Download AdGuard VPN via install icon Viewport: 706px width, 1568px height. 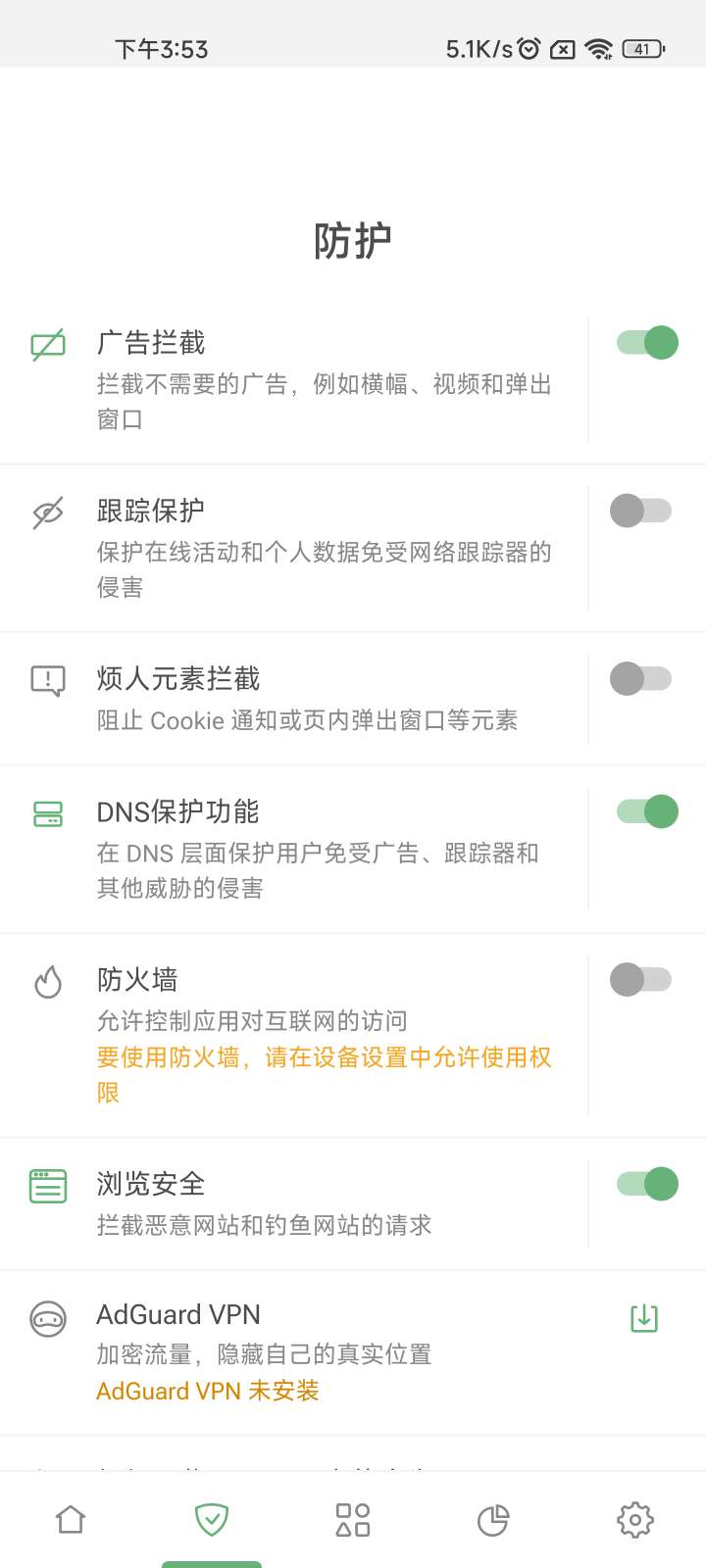pyautogui.click(x=644, y=1318)
